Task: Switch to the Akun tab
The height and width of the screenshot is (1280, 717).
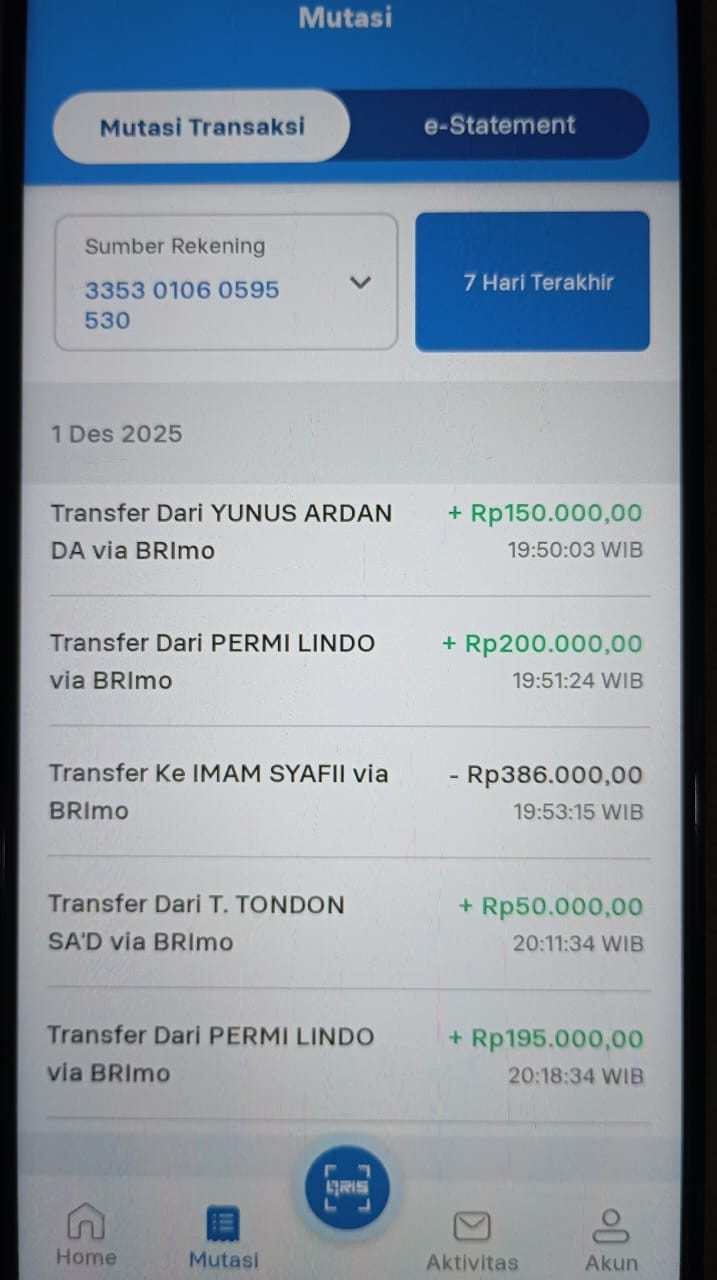Action: pyautogui.click(x=611, y=1240)
